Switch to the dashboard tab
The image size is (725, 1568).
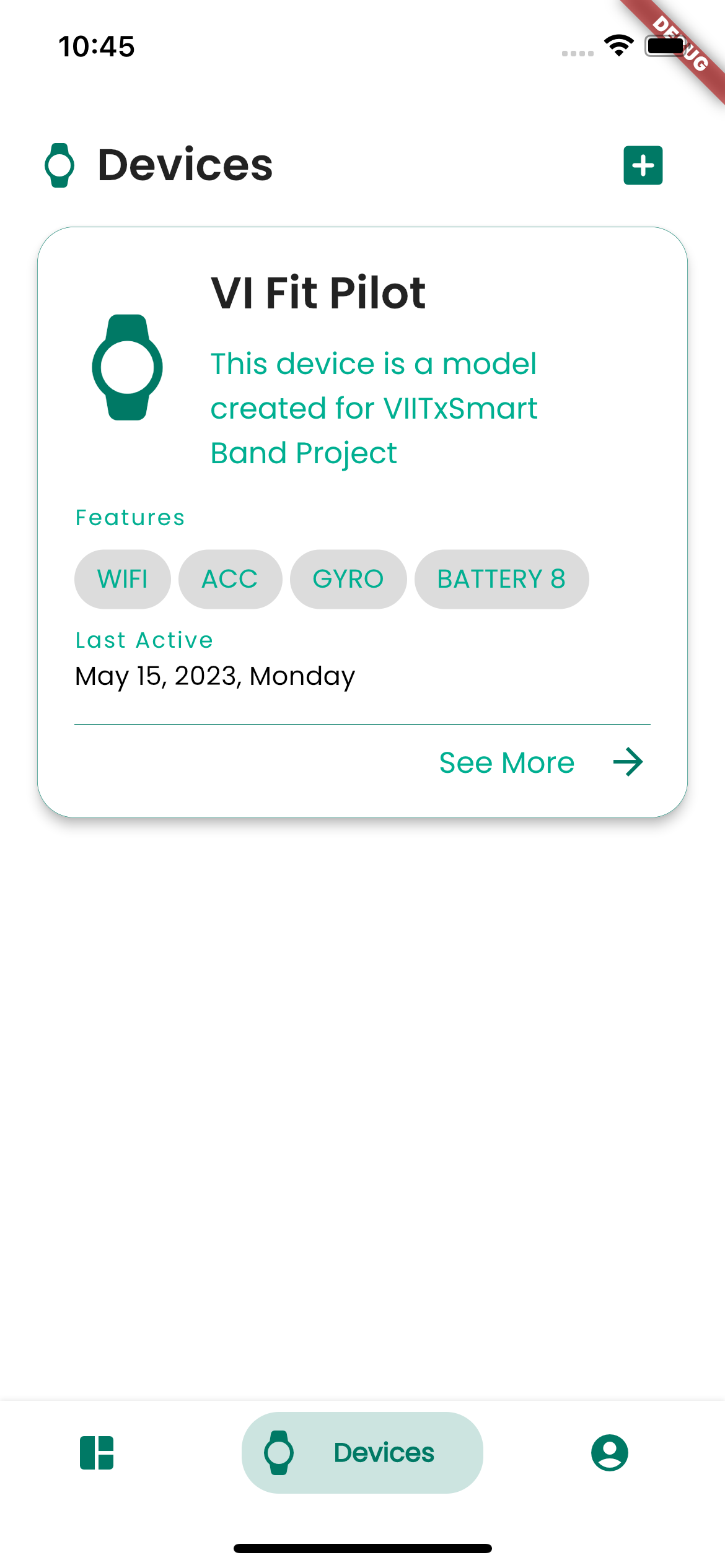97,1453
